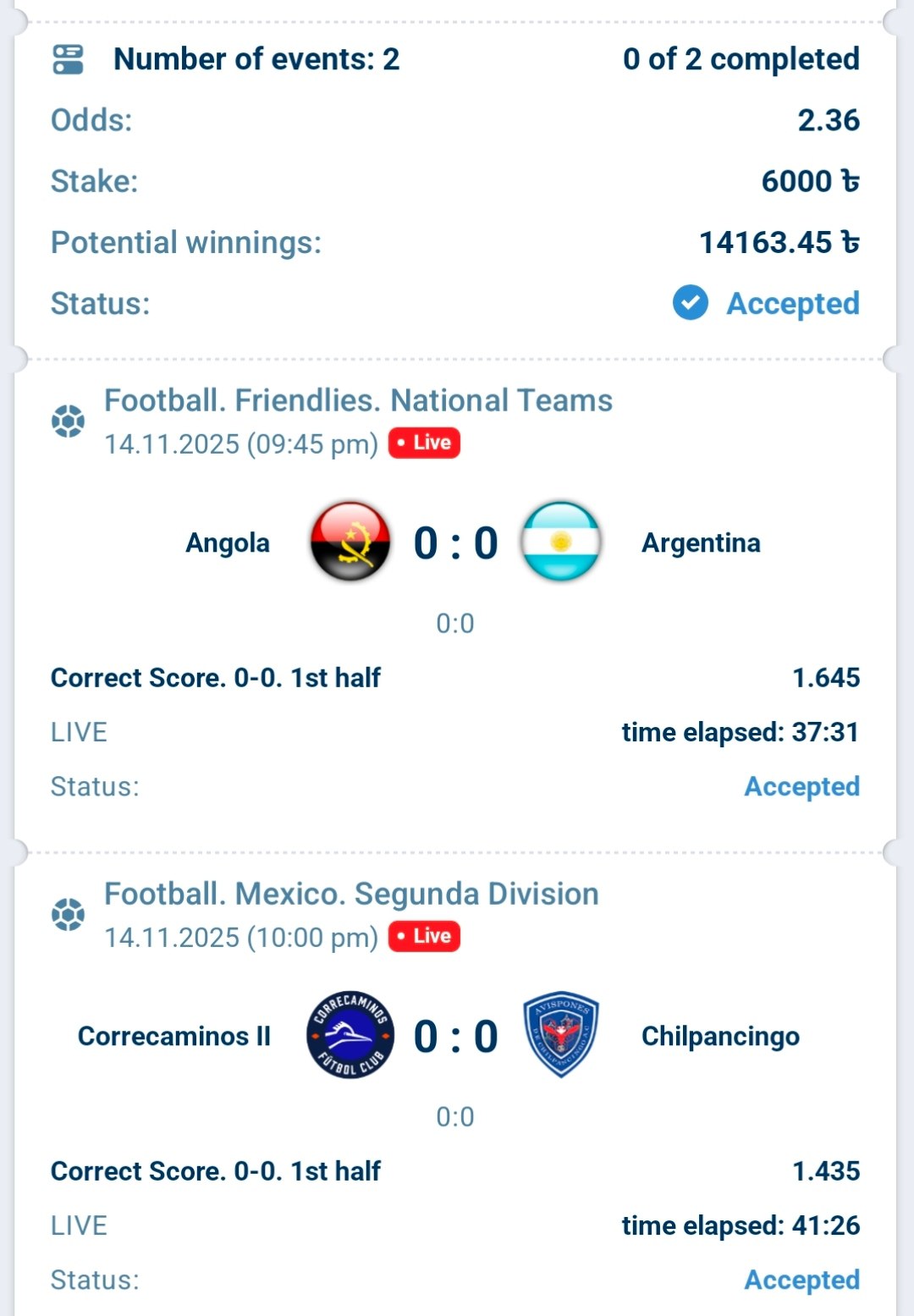
Task: Open the Correcaminos II vs Chilpancingo match
Action: (x=455, y=1036)
